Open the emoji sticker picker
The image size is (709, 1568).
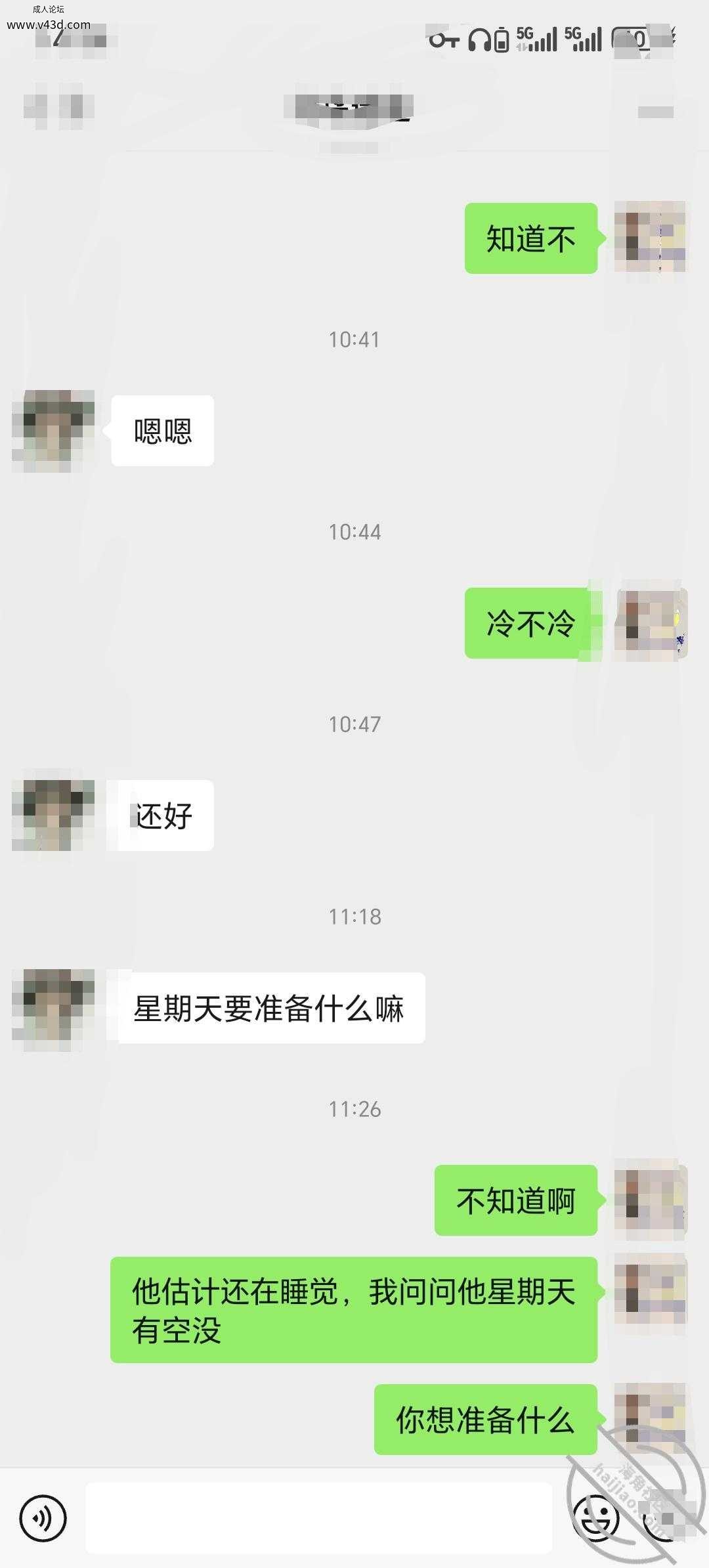595,1518
